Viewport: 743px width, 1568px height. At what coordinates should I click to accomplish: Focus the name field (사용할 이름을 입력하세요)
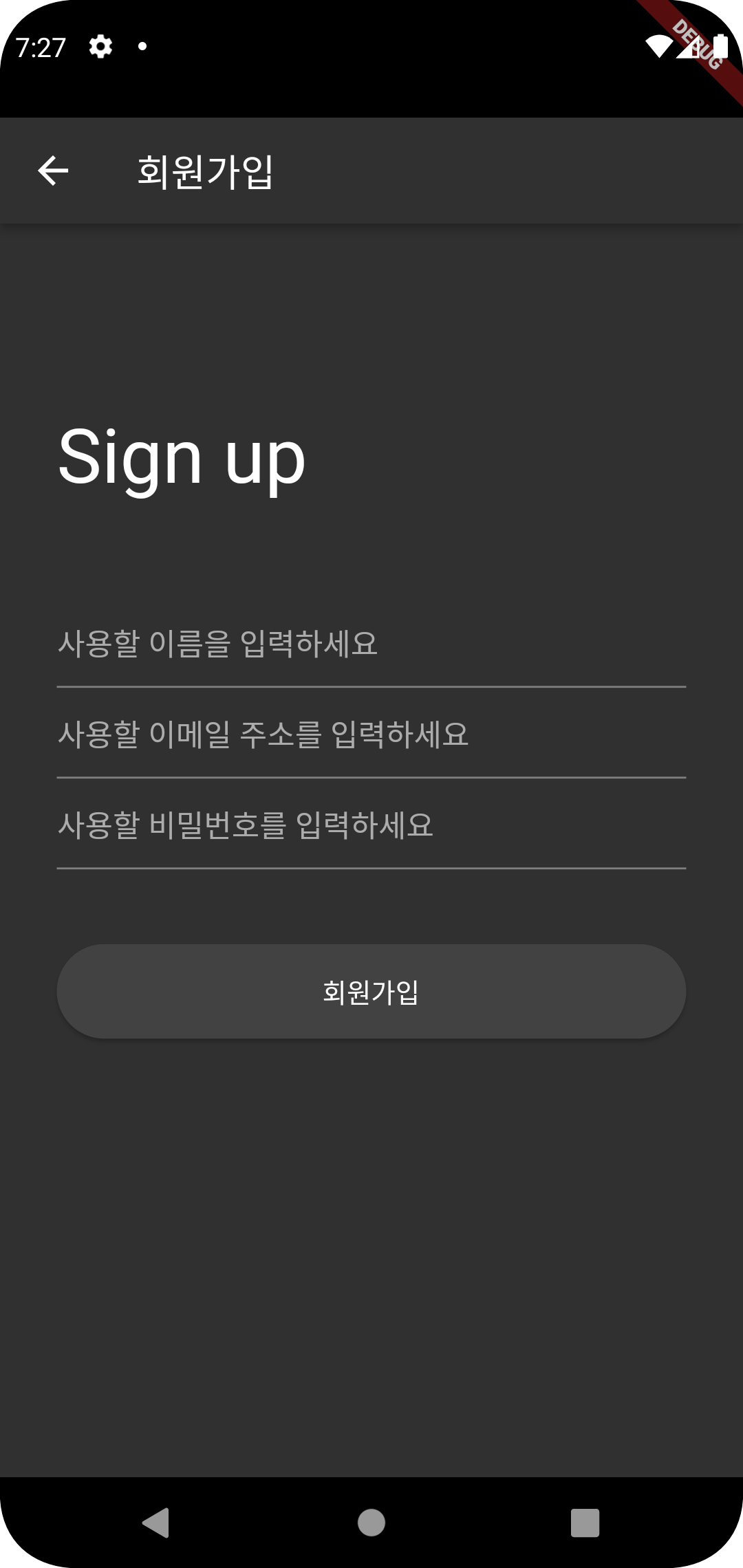tap(371, 644)
